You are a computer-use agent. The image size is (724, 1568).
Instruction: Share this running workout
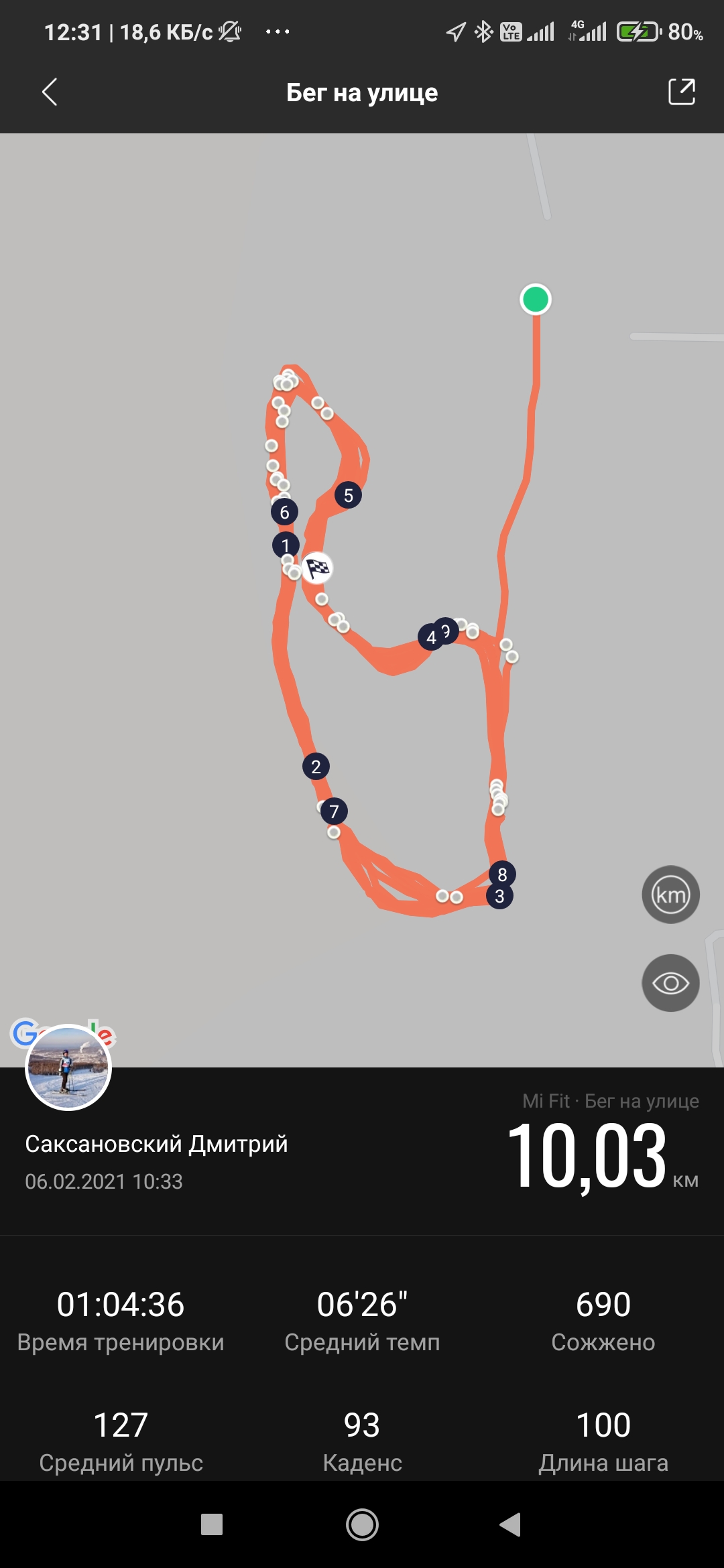681,92
